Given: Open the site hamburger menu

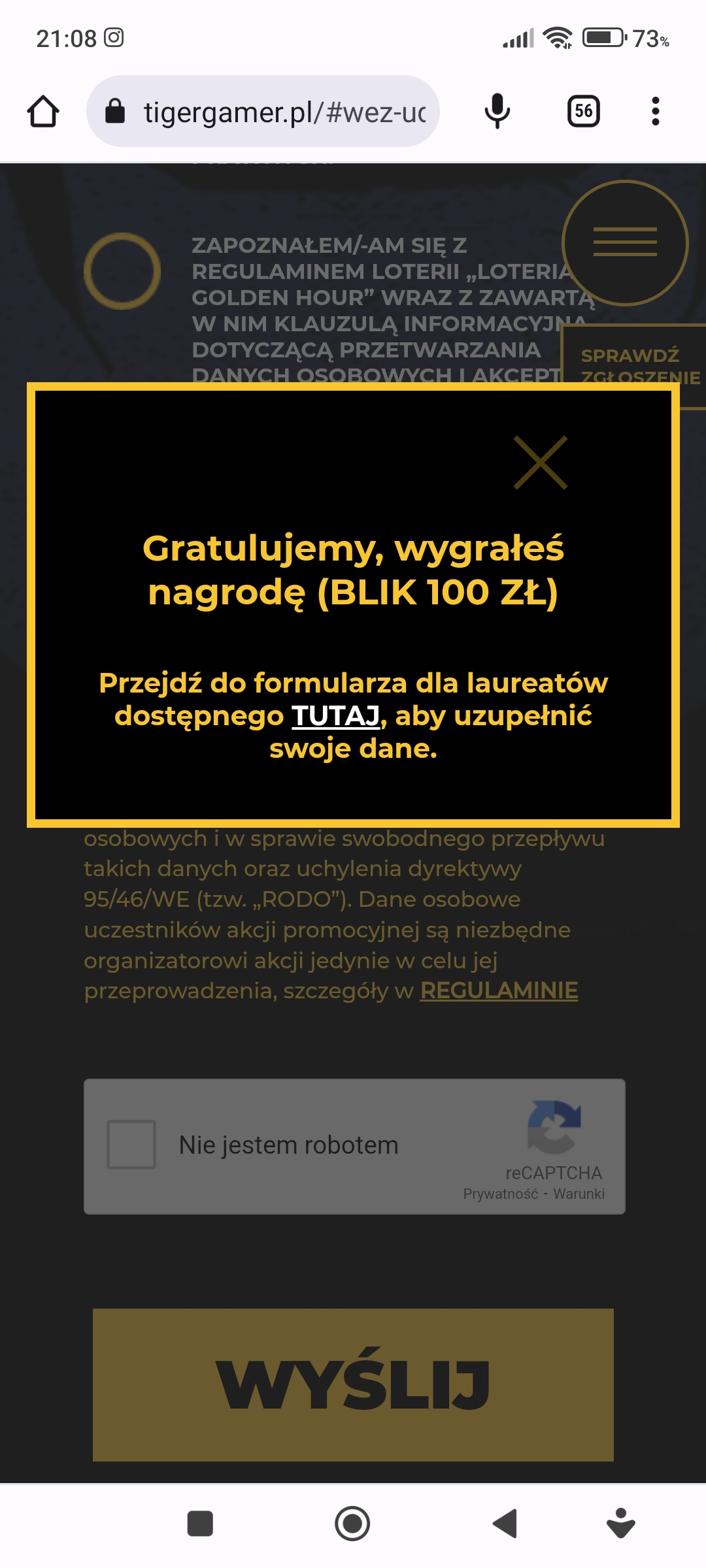Looking at the screenshot, I should [625, 242].
